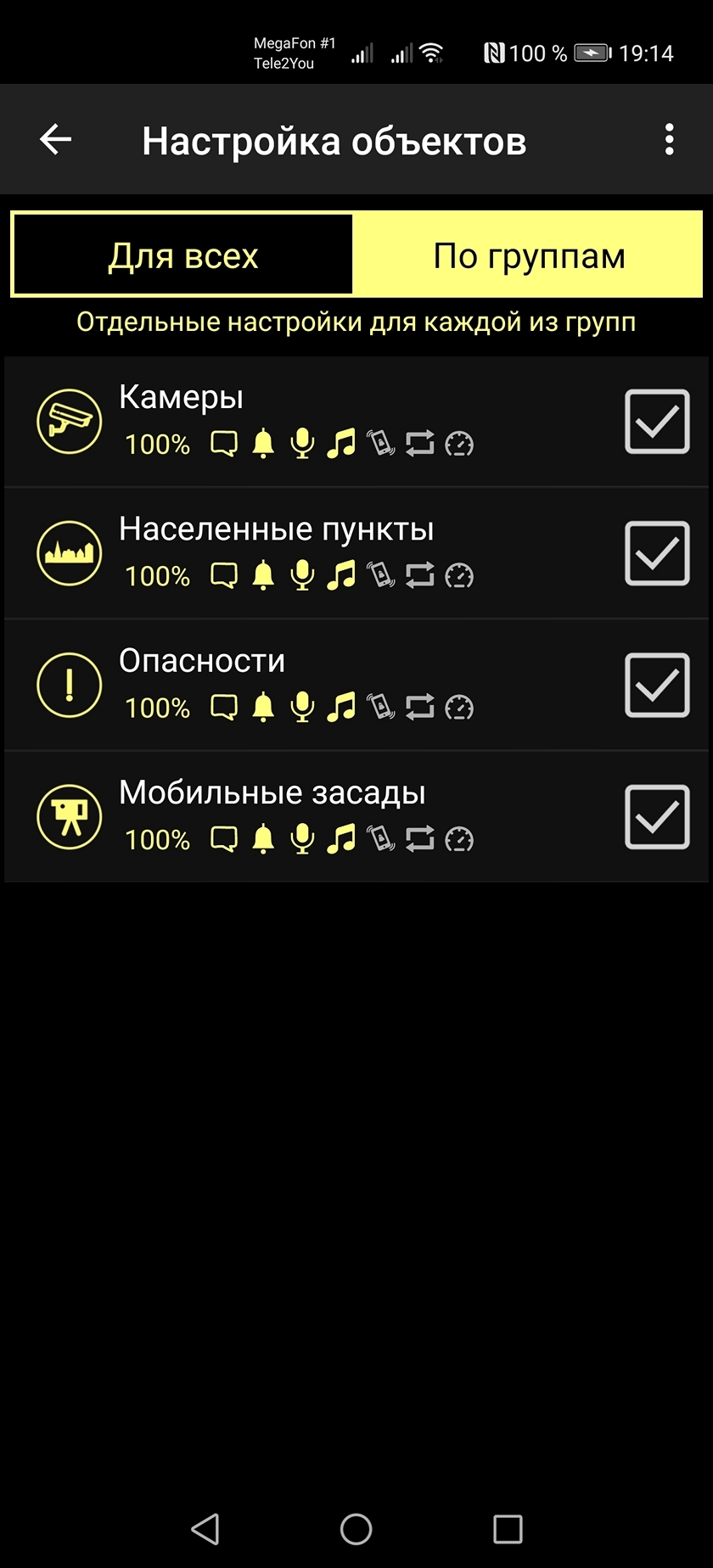The image size is (713, 1568).
Task: Open Опасности group settings
Action: [x=297, y=685]
